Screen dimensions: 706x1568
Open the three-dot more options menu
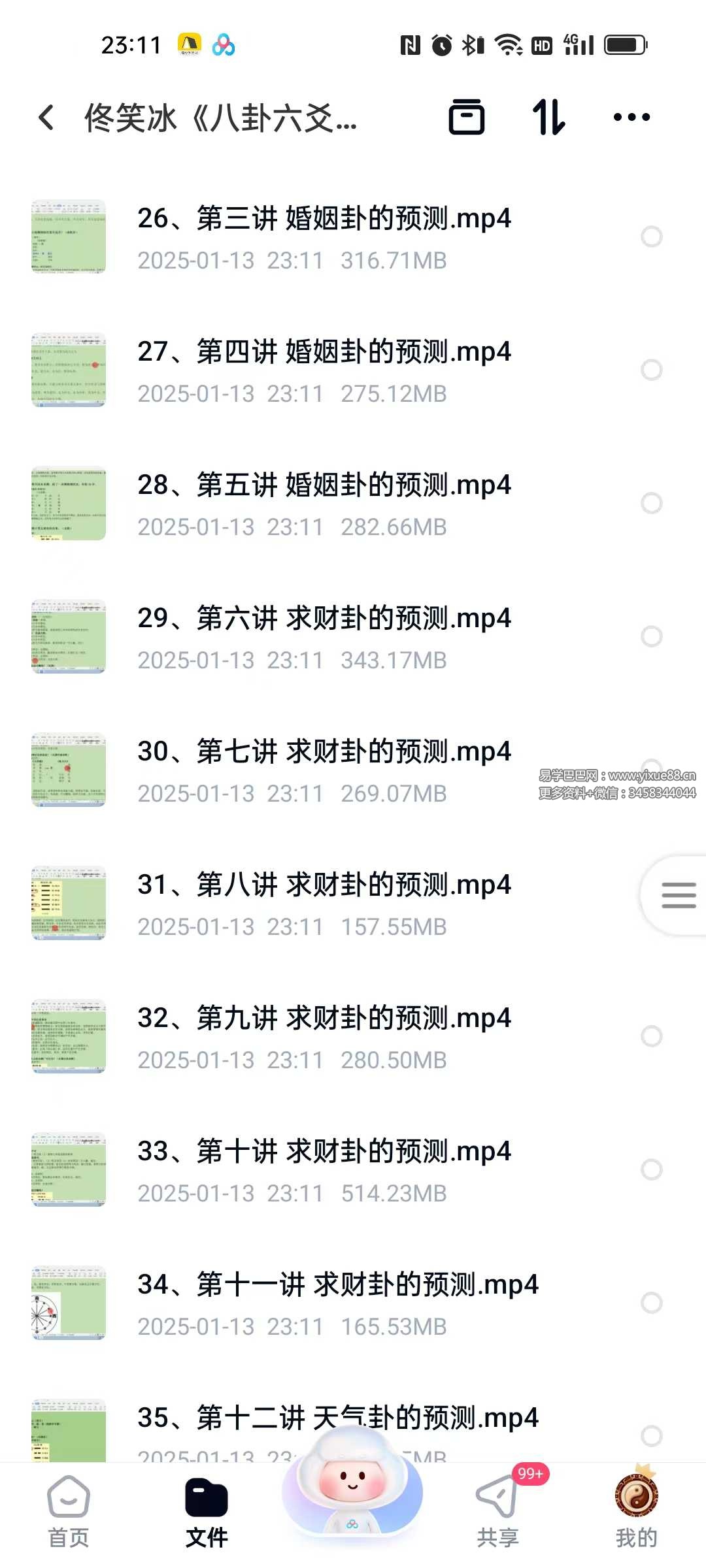[631, 118]
